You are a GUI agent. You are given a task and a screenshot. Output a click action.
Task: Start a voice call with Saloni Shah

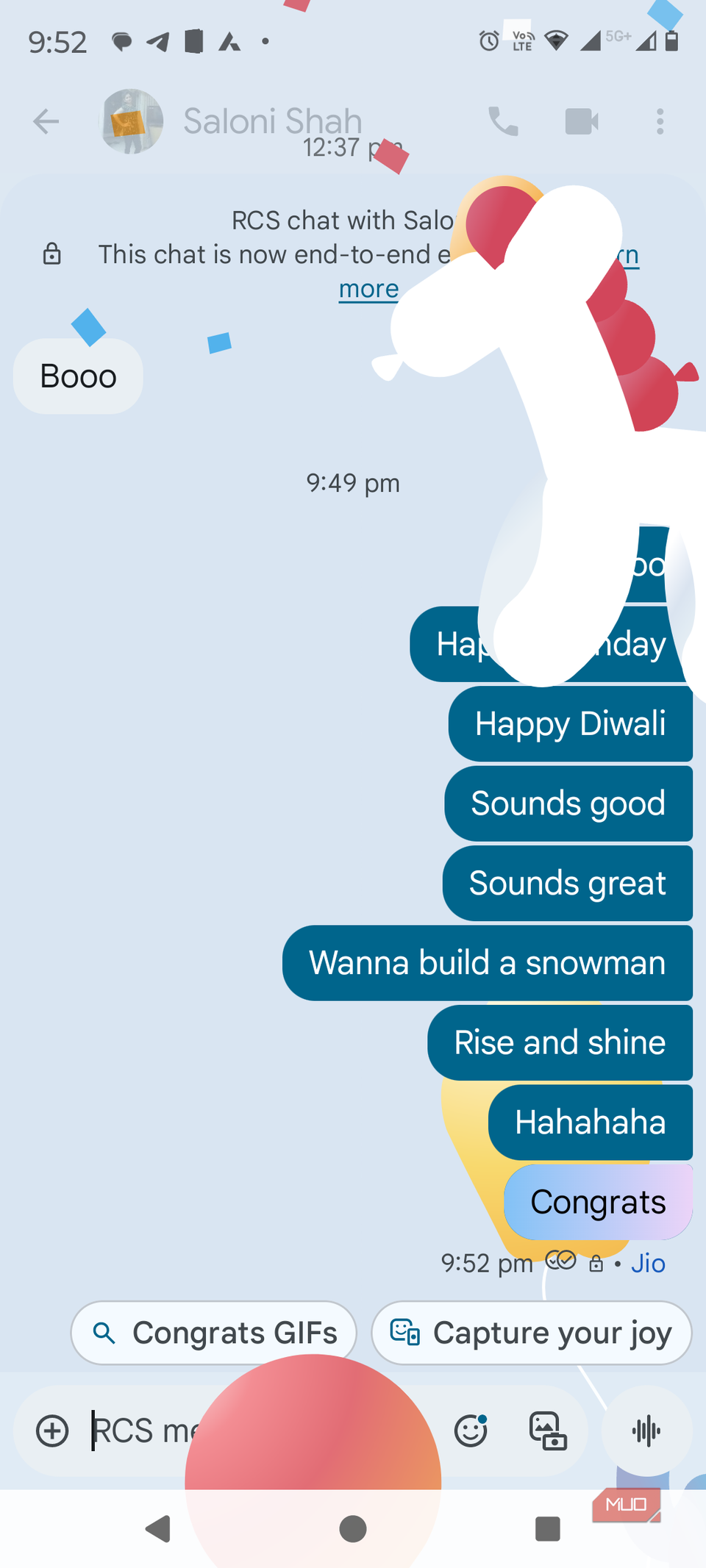(502, 121)
